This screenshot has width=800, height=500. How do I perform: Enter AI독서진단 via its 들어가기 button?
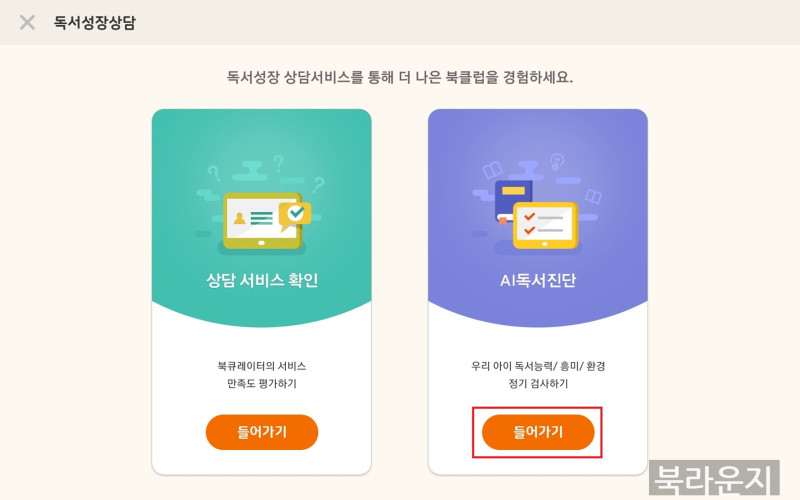click(538, 432)
